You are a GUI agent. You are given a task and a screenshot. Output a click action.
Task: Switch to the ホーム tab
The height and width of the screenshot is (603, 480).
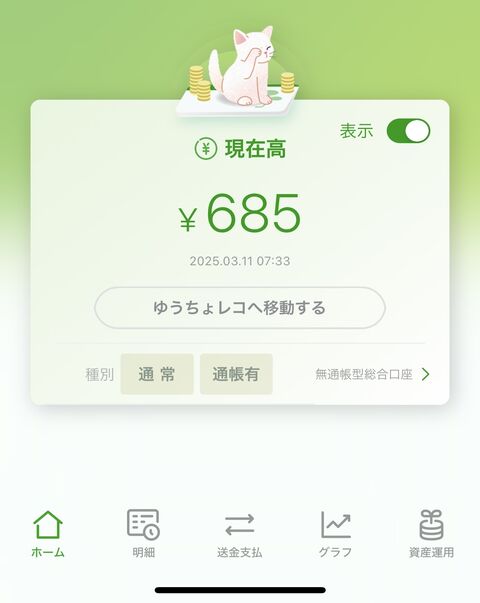(x=48, y=534)
